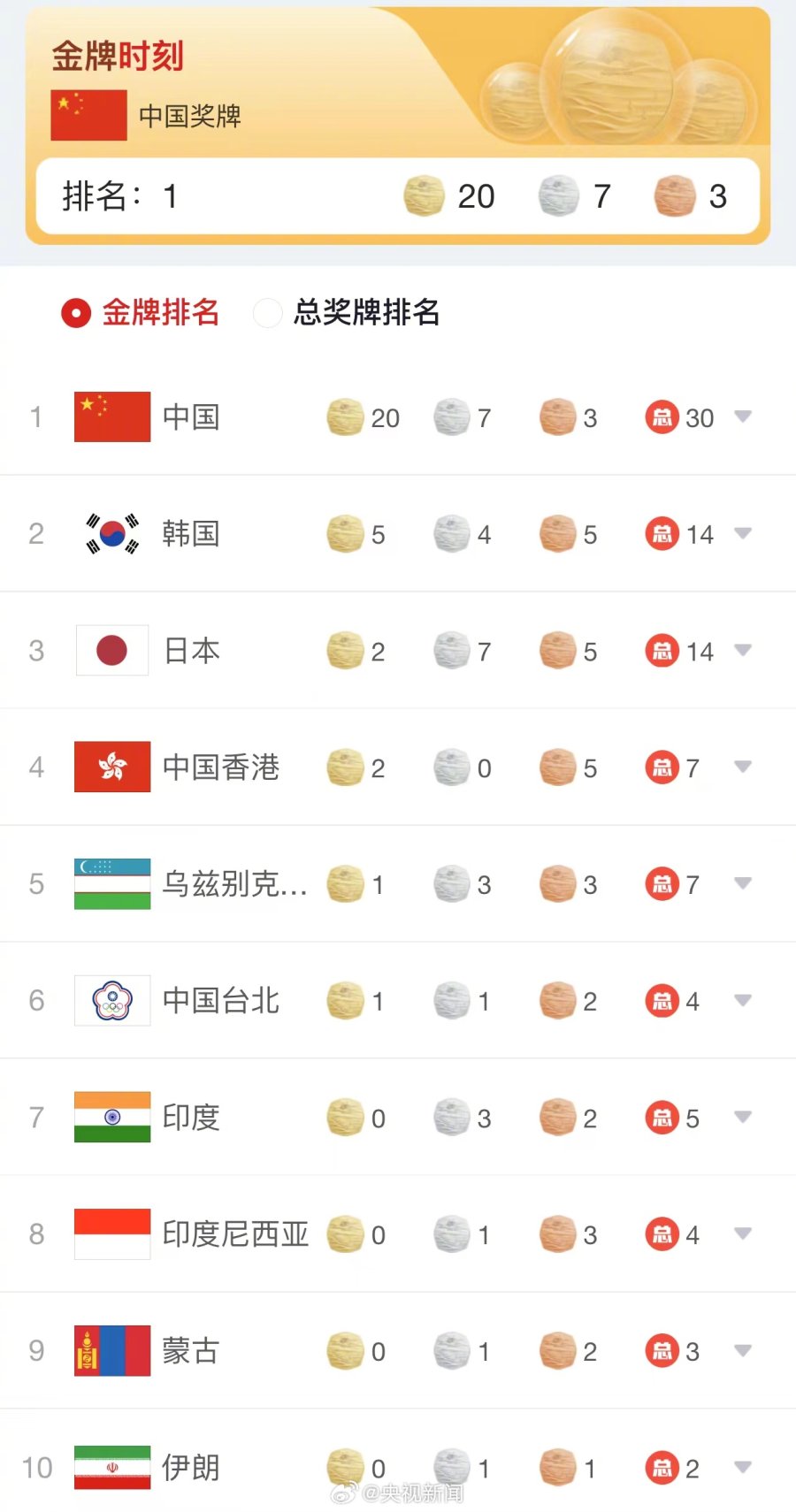Expand 中国台北 medal details
Viewport: 796px width, 1512px height.
click(743, 1000)
